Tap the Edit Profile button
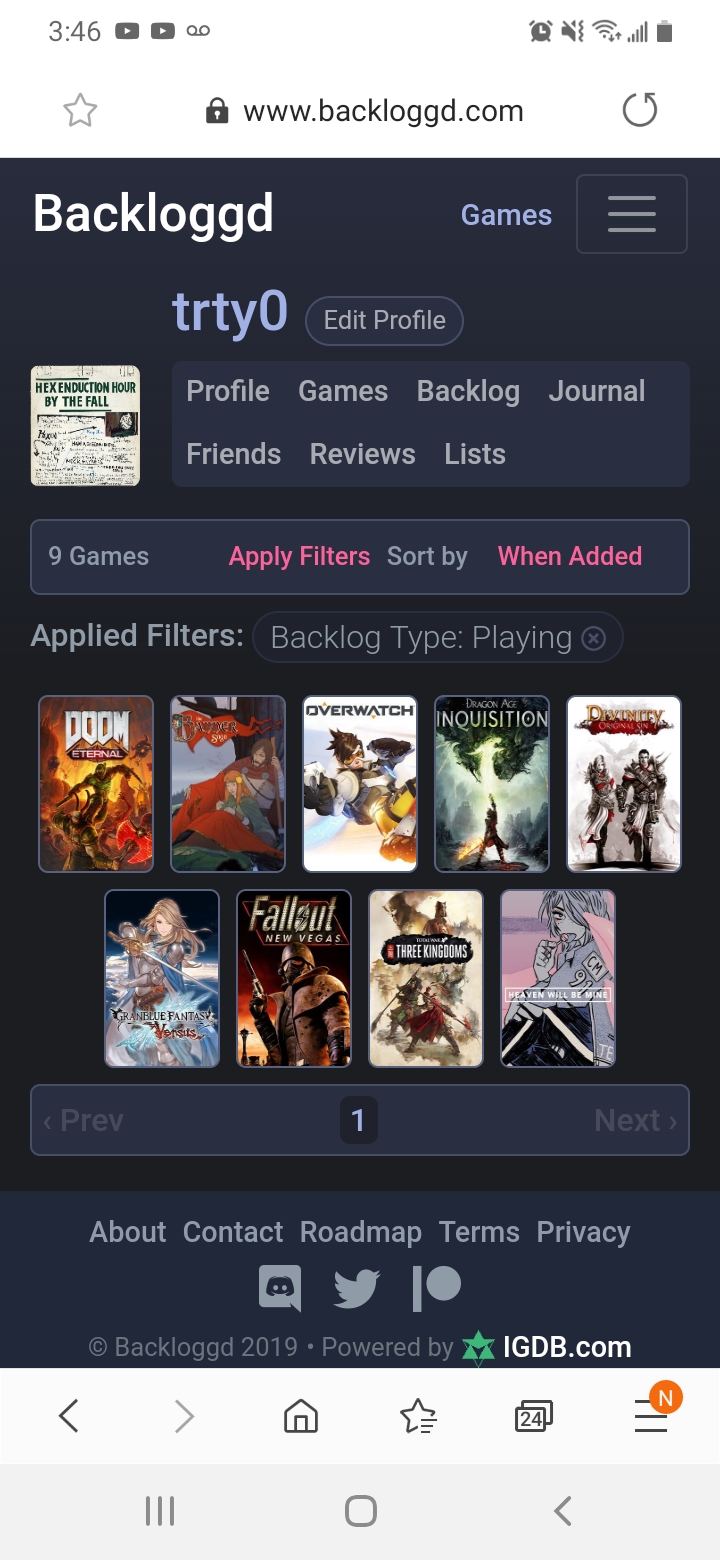 click(384, 320)
